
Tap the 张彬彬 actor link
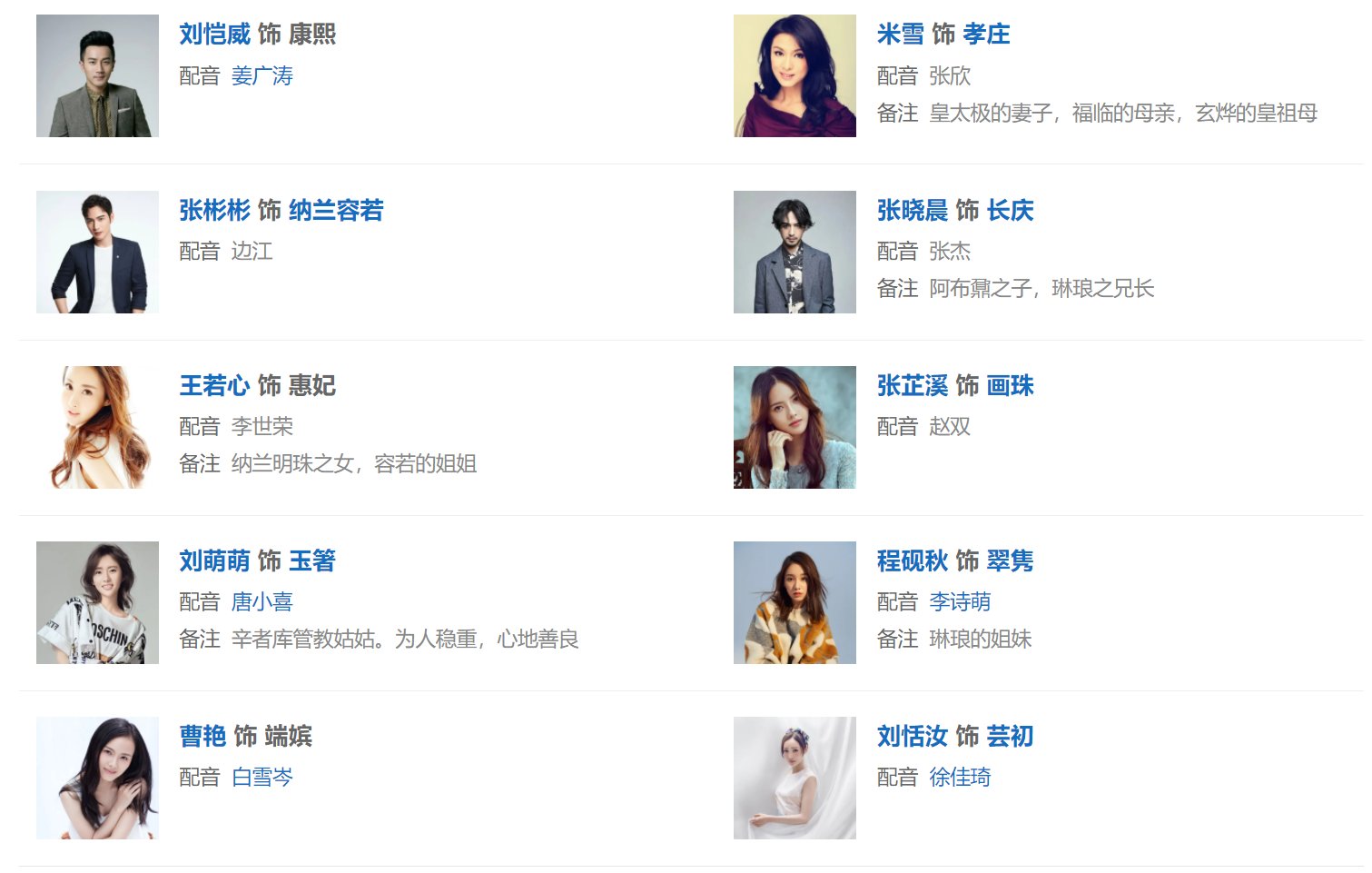[214, 211]
